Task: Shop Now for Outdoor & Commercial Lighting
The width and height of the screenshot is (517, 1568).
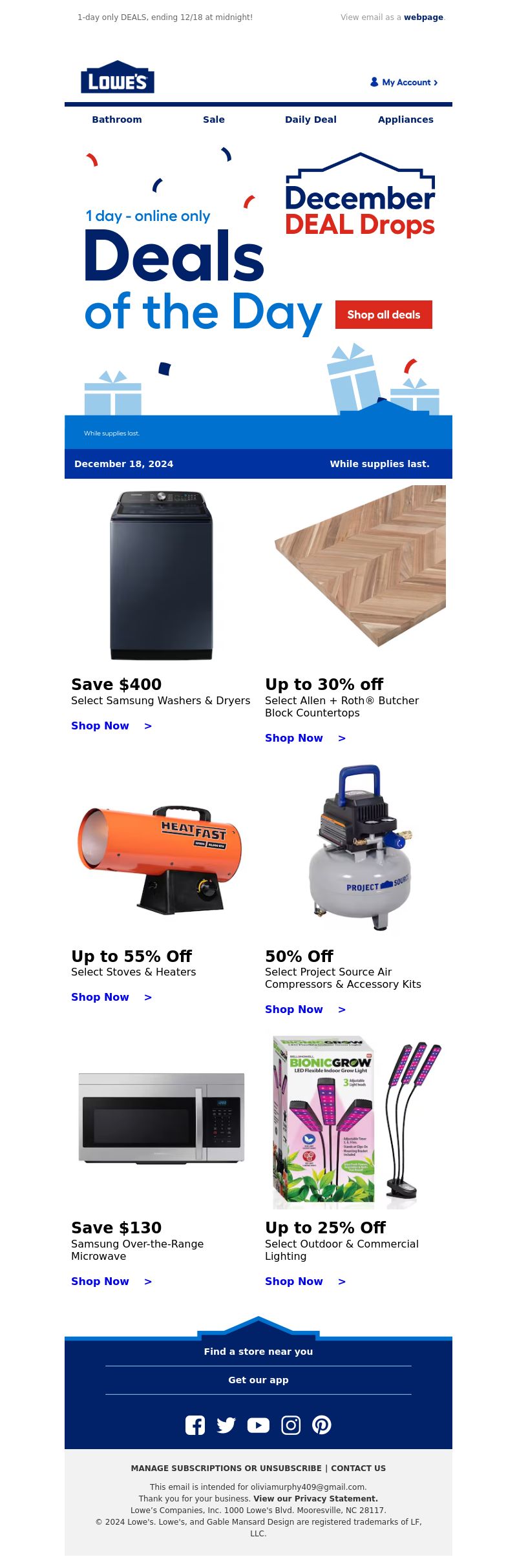Action: click(x=305, y=1281)
